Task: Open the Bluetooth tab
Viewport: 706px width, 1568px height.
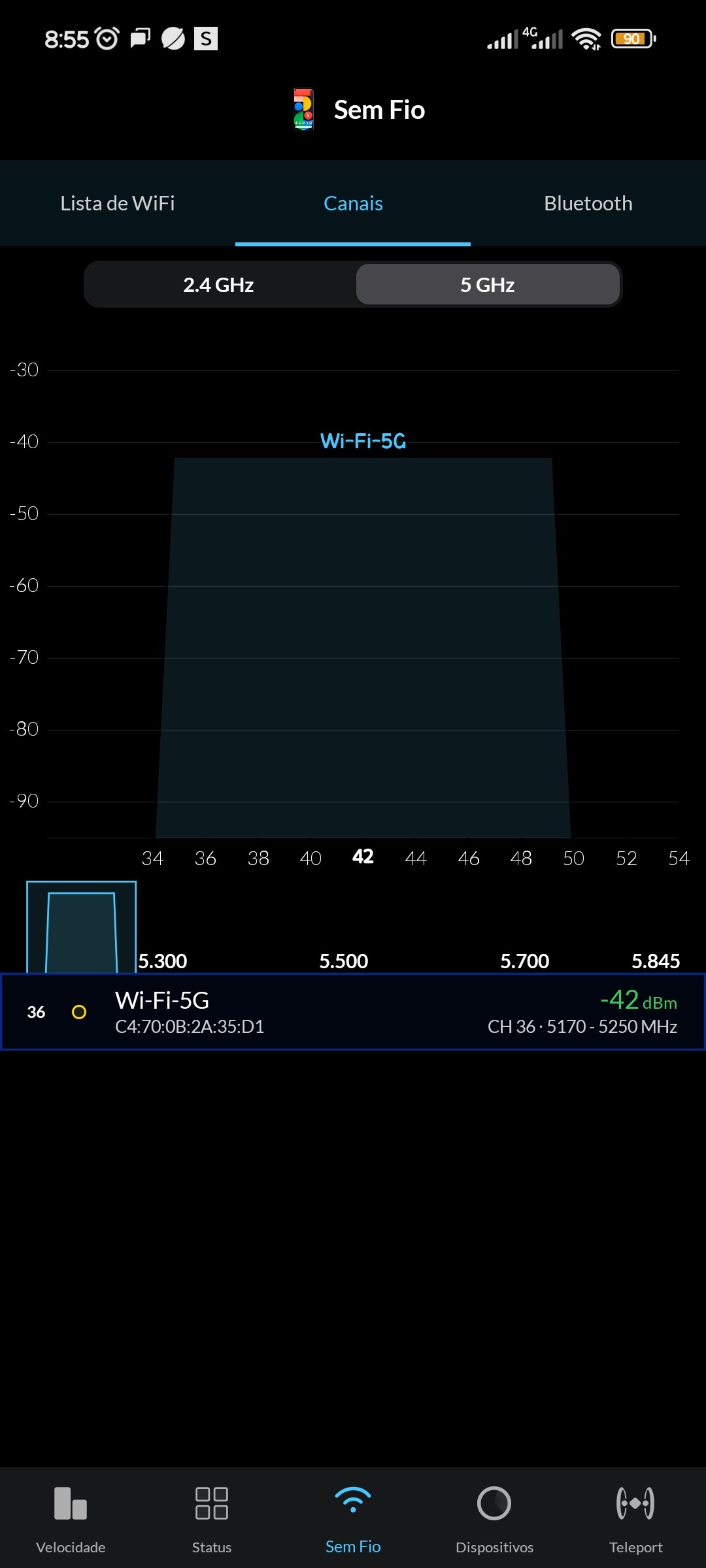Action: click(x=588, y=203)
